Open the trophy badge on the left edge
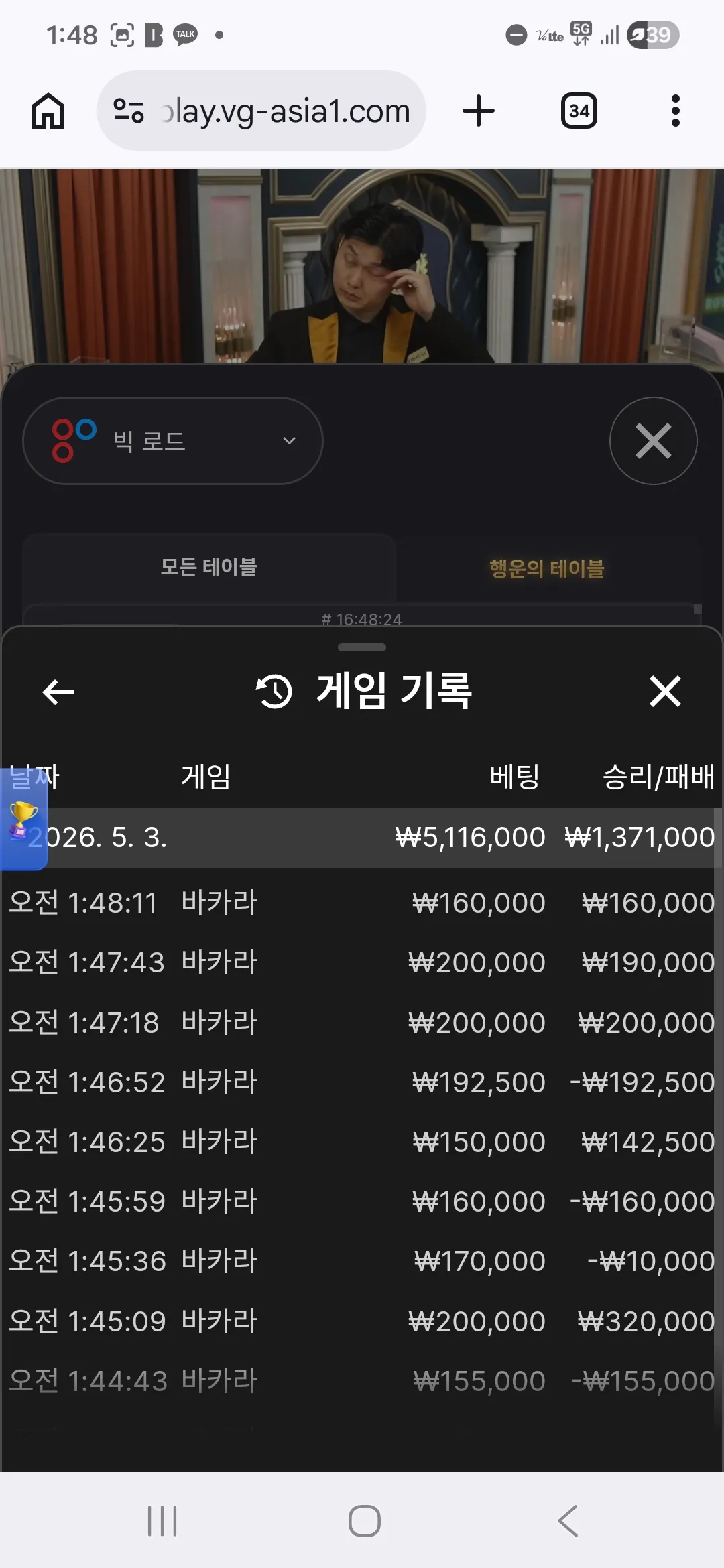This screenshot has height=1568, width=724. [x=23, y=819]
